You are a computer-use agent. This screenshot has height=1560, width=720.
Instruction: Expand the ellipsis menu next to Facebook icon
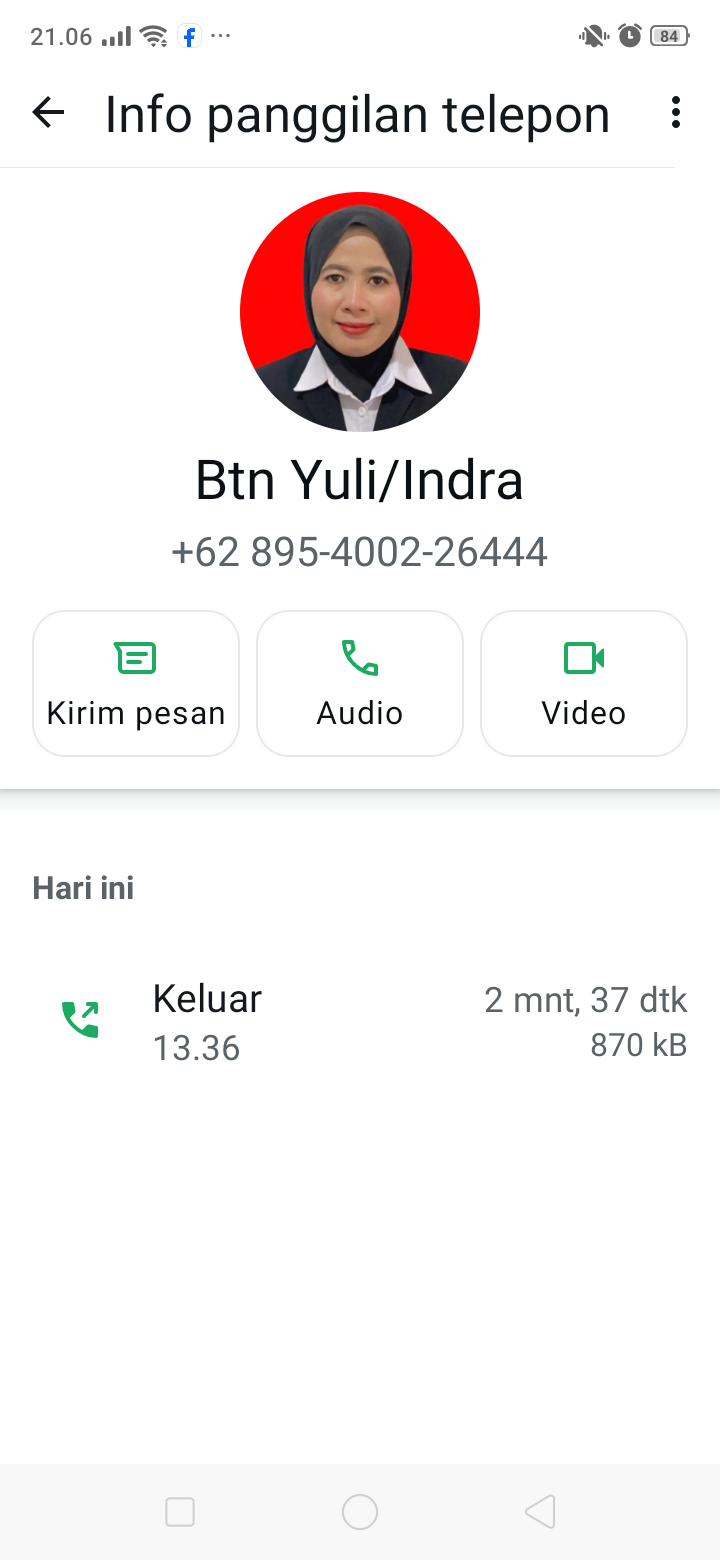[220, 38]
